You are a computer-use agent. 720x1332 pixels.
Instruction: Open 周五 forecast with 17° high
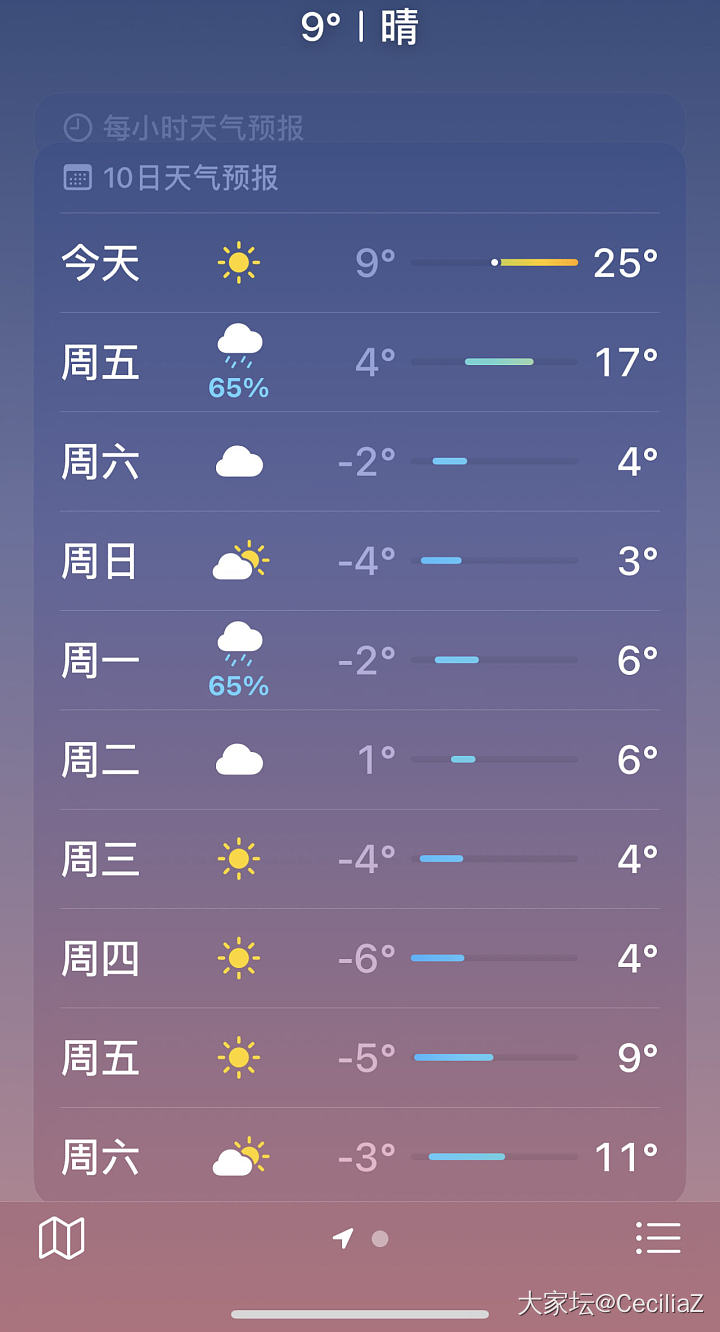(x=360, y=362)
